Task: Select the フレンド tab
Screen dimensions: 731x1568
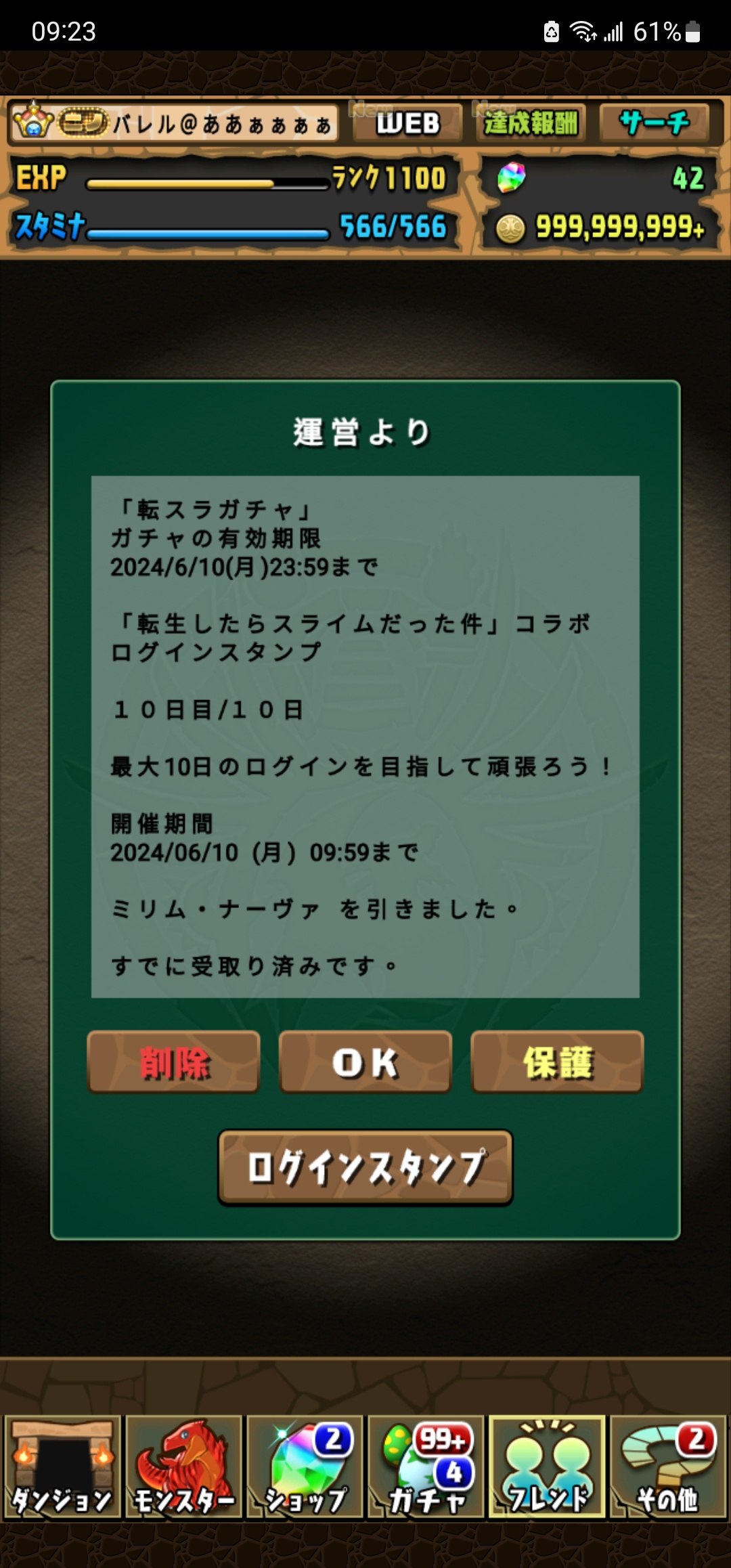Action: pos(547,1466)
